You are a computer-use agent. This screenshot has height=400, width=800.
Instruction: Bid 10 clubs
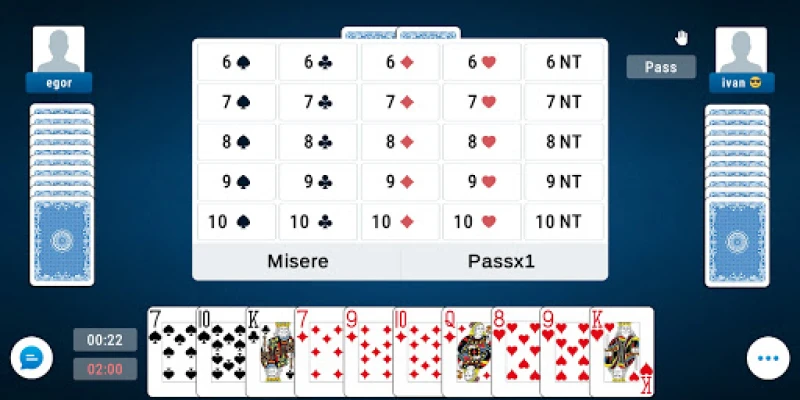click(318, 221)
